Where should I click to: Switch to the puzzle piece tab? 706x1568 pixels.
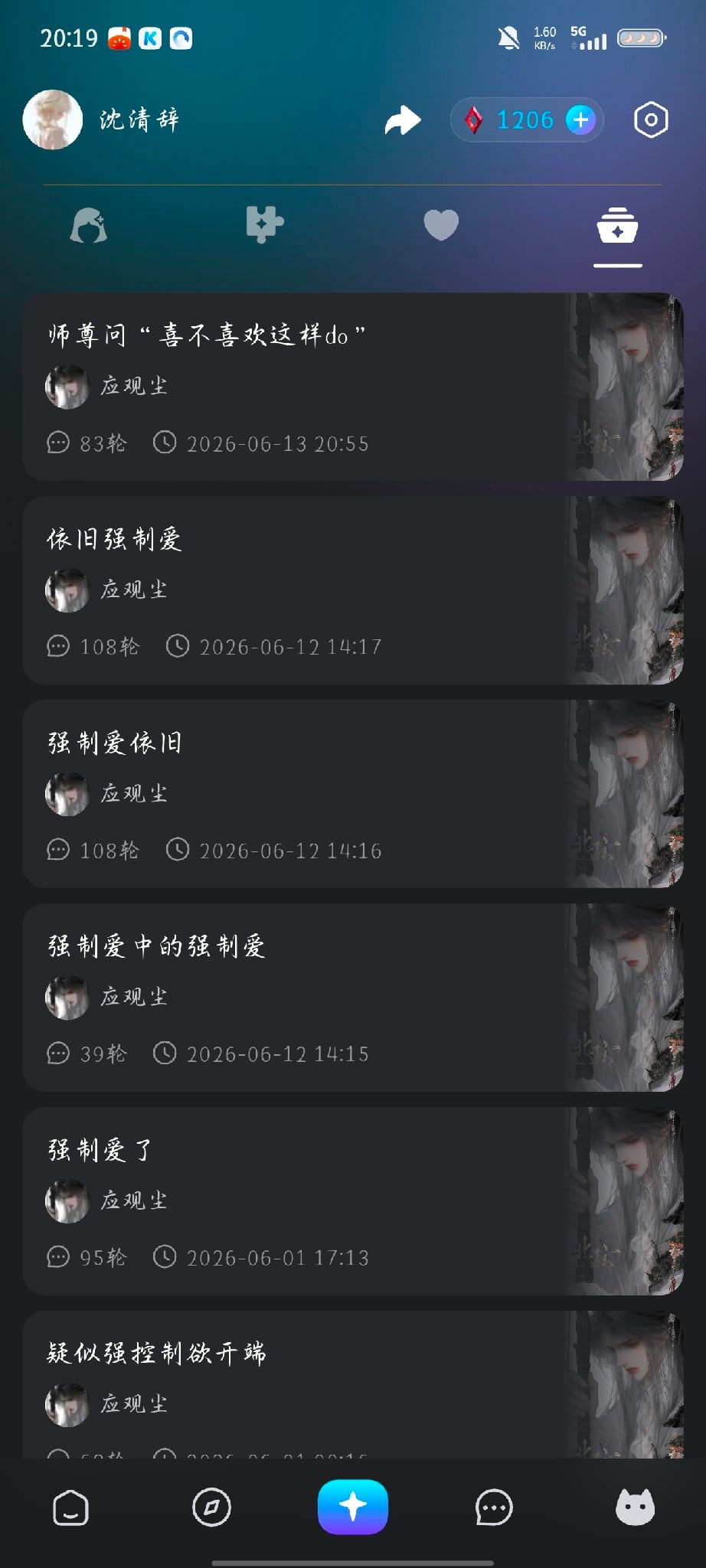click(x=265, y=225)
